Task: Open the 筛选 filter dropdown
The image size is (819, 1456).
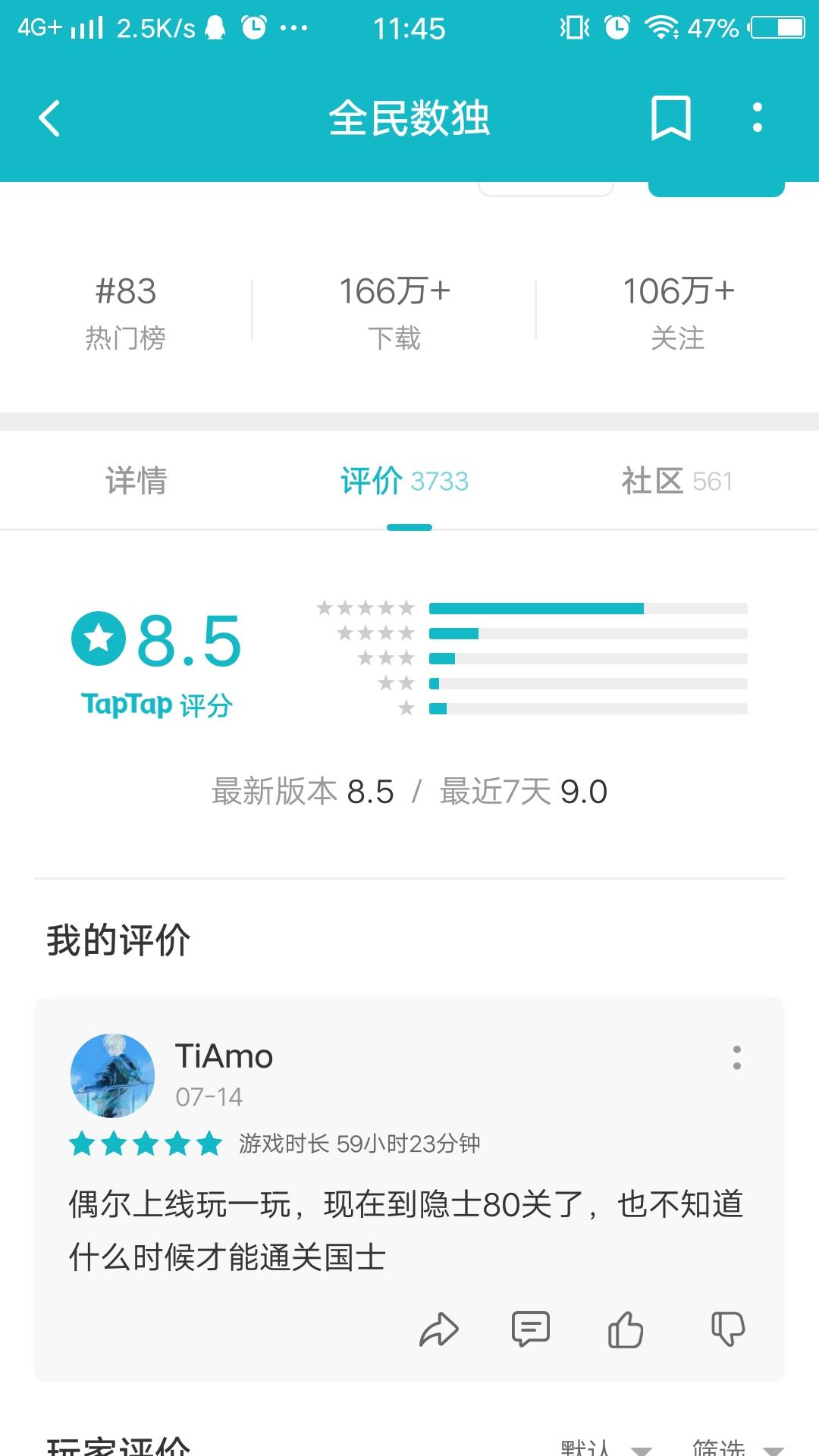Action: point(737,1447)
